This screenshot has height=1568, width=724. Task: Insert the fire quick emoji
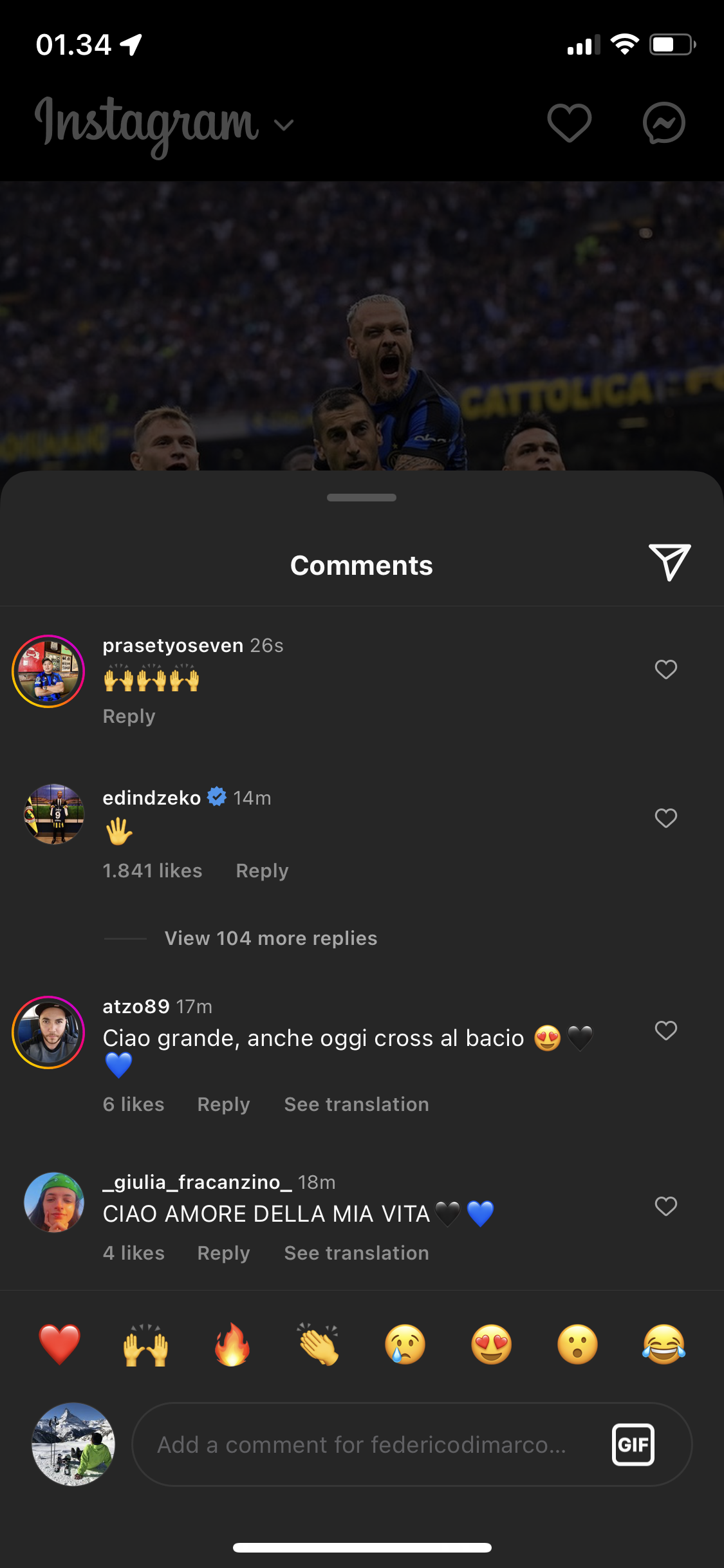point(232,1345)
